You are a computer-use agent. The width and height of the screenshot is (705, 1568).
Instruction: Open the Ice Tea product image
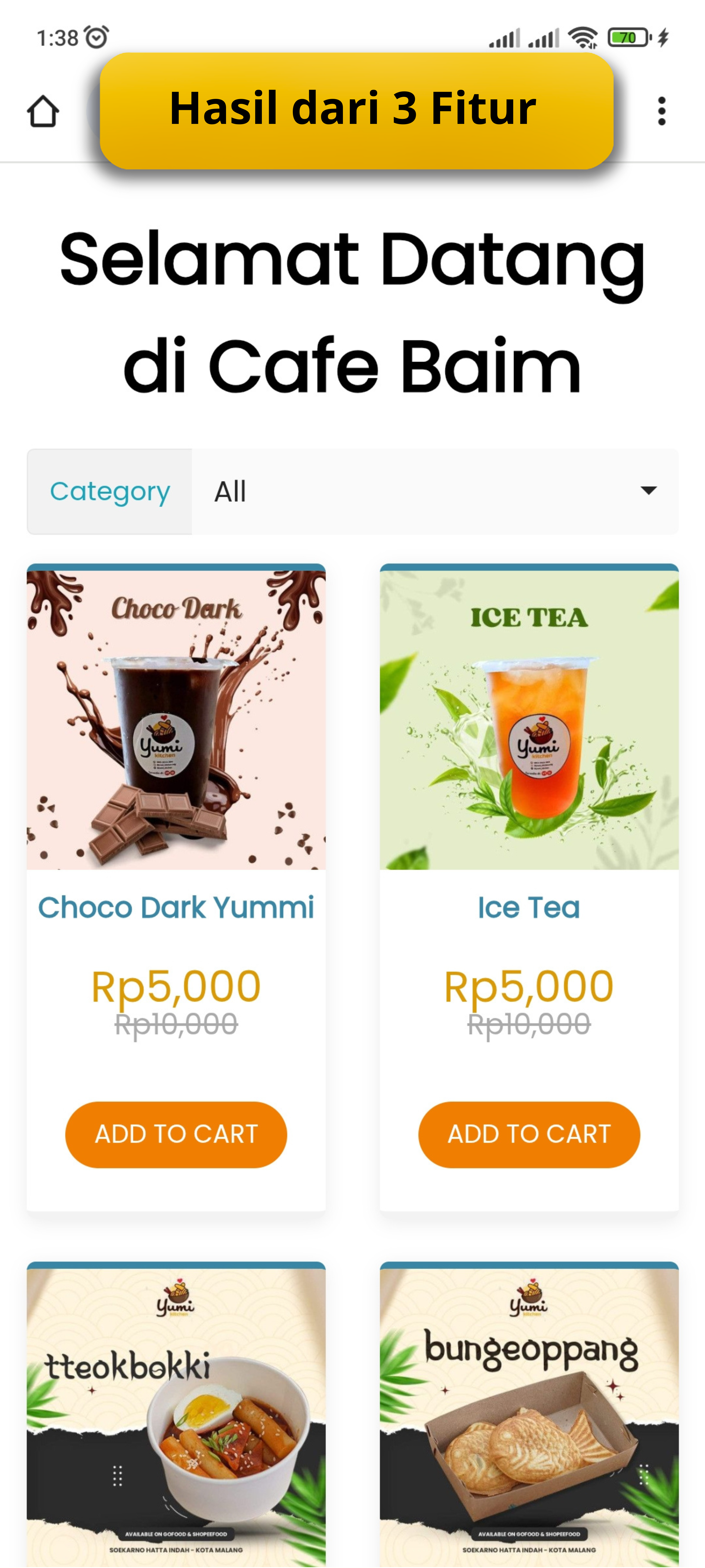(x=529, y=719)
